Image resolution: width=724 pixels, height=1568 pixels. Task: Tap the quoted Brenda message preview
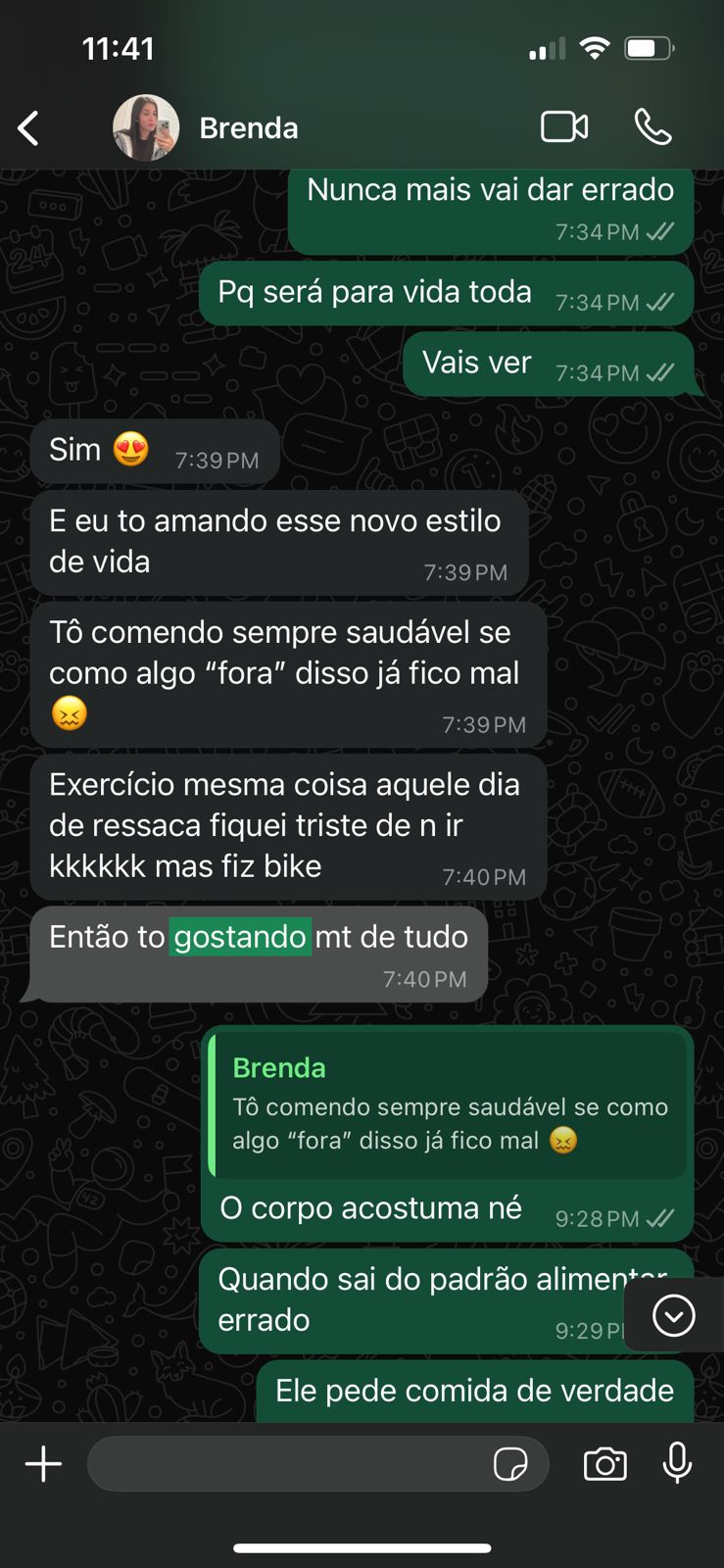(x=449, y=1105)
